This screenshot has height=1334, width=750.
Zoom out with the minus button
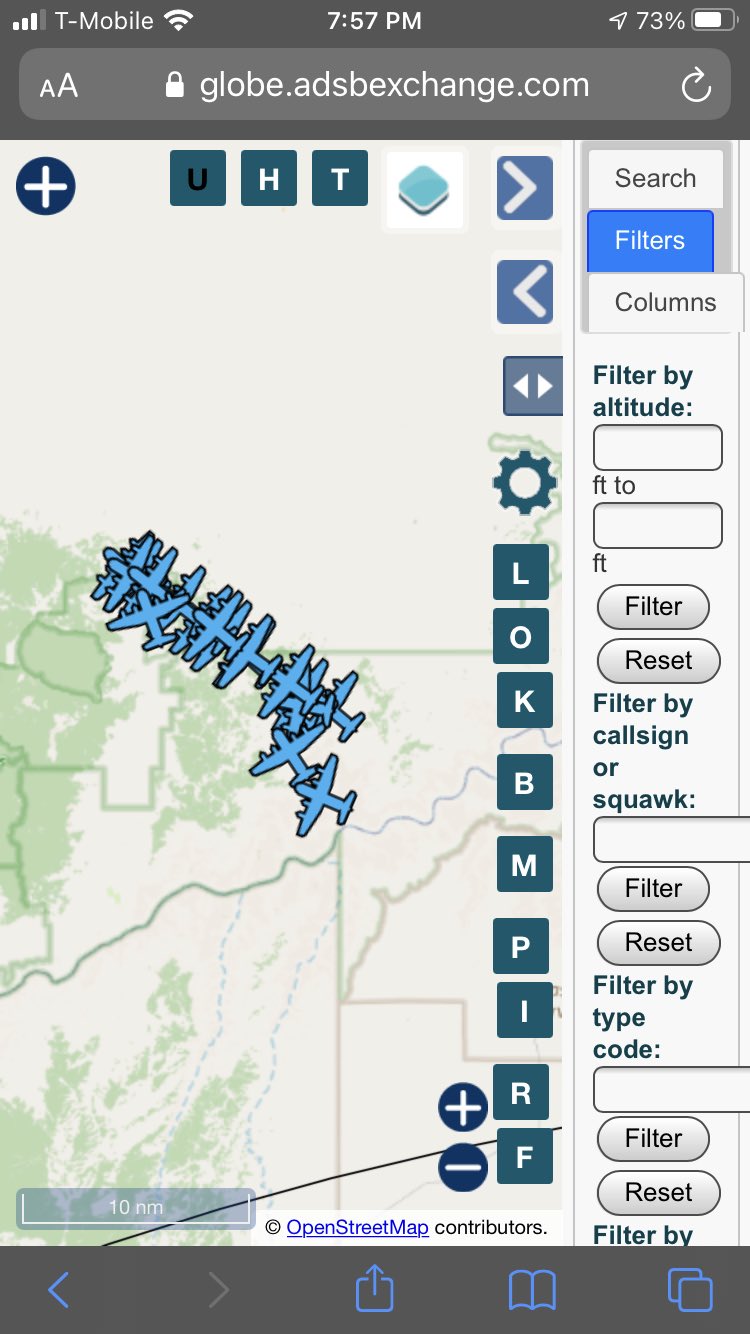click(x=463, y=1166)
